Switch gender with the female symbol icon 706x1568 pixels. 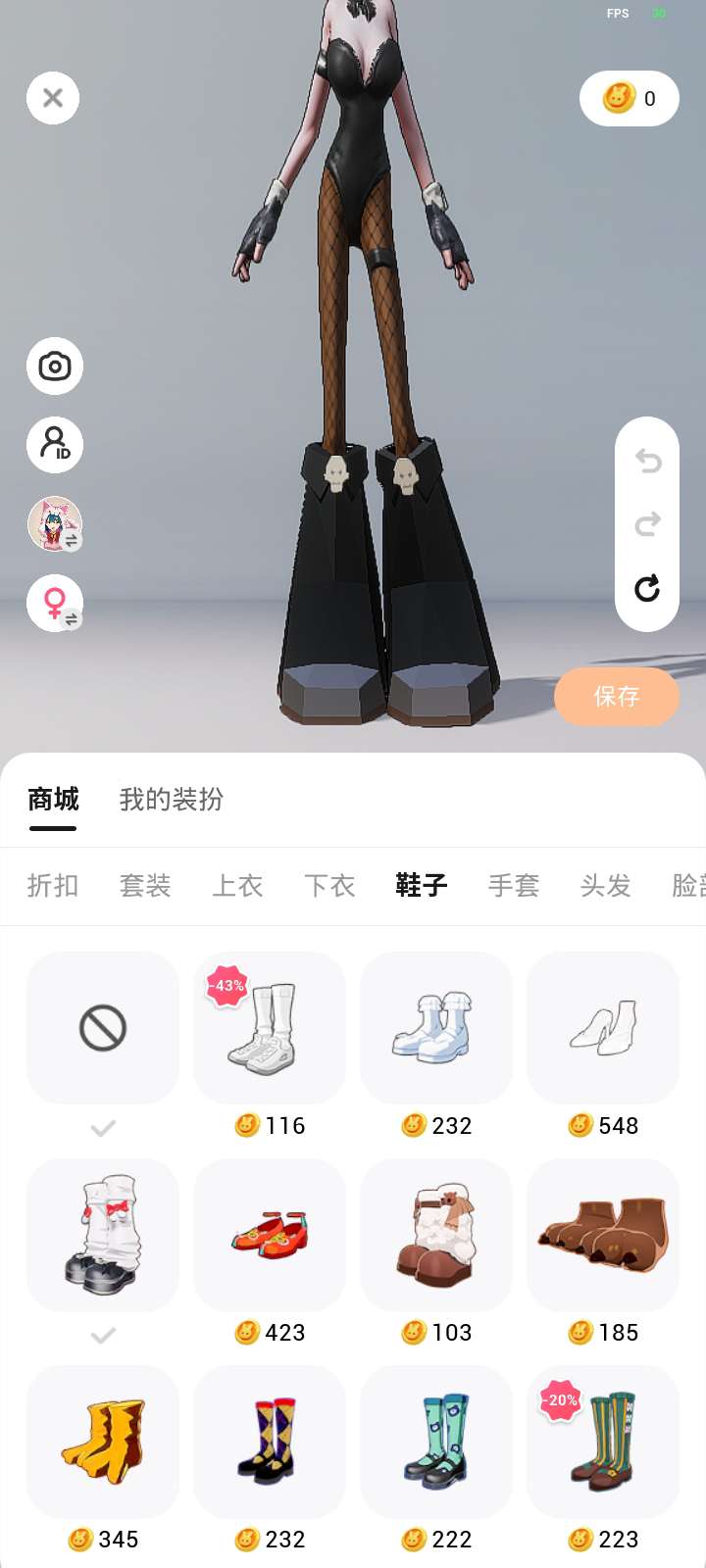pos(55,603)
